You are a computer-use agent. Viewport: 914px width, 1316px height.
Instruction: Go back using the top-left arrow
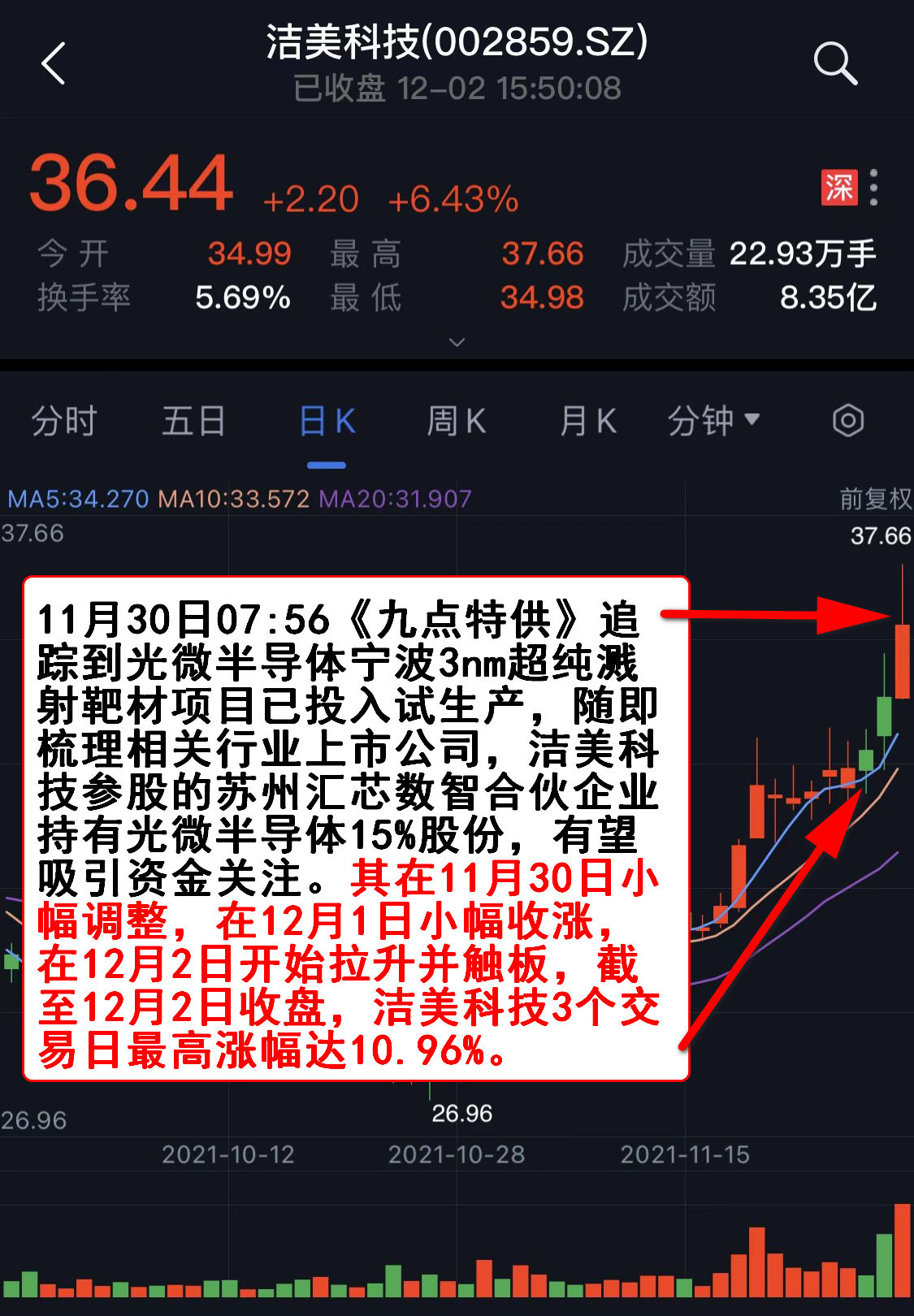click(x=54, y=64)
